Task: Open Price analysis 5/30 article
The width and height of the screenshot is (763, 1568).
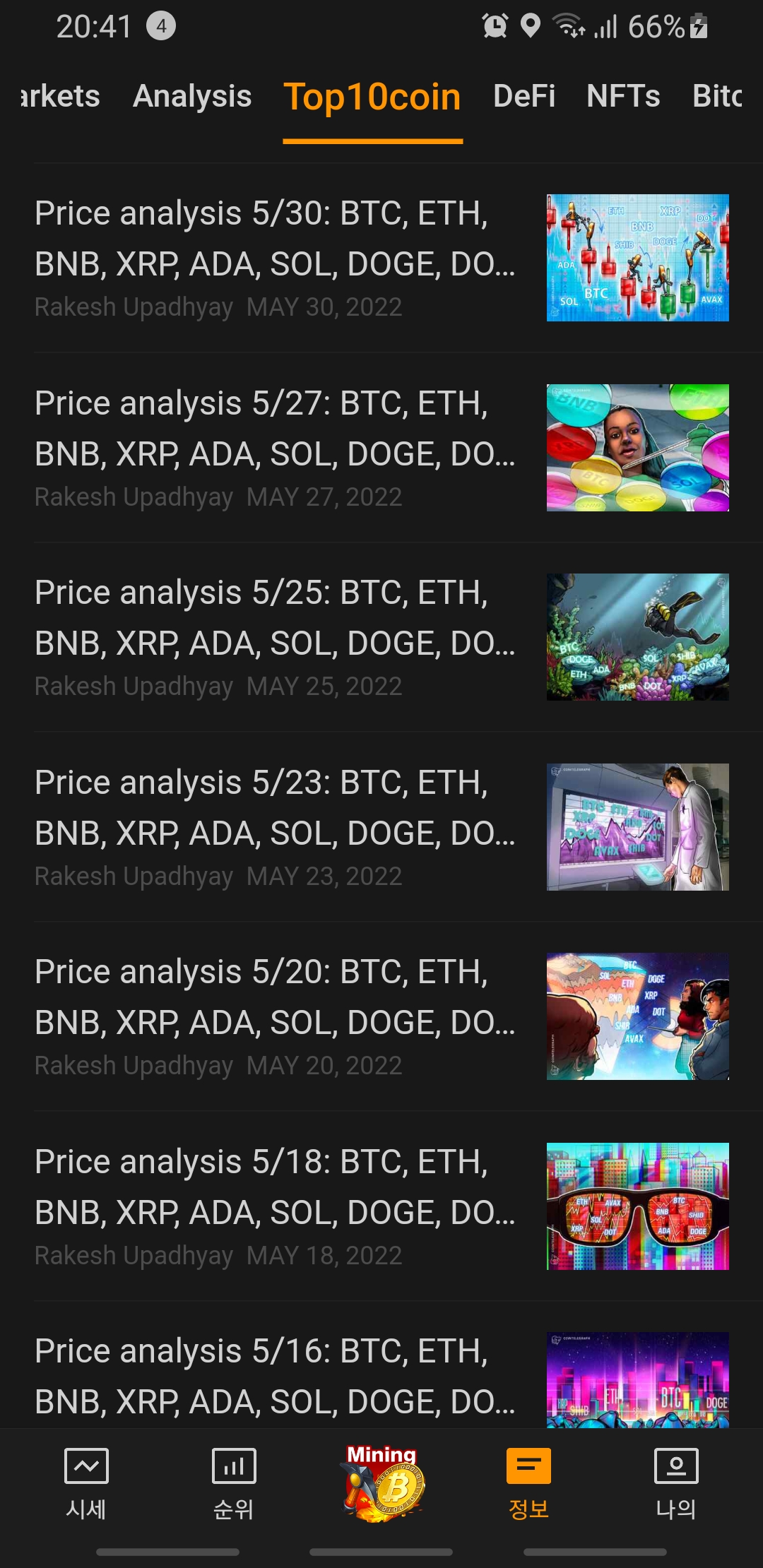Action: tap(276, 239)
